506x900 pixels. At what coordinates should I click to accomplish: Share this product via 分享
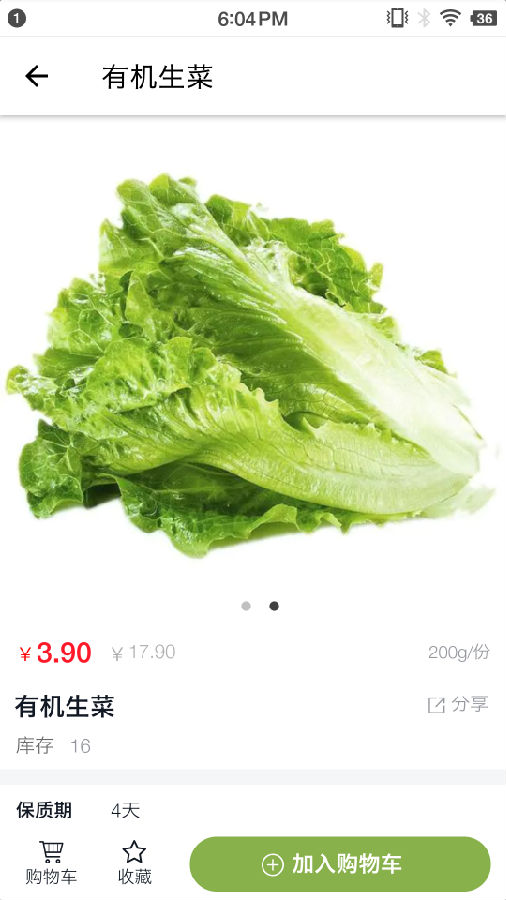click(458, 704)
